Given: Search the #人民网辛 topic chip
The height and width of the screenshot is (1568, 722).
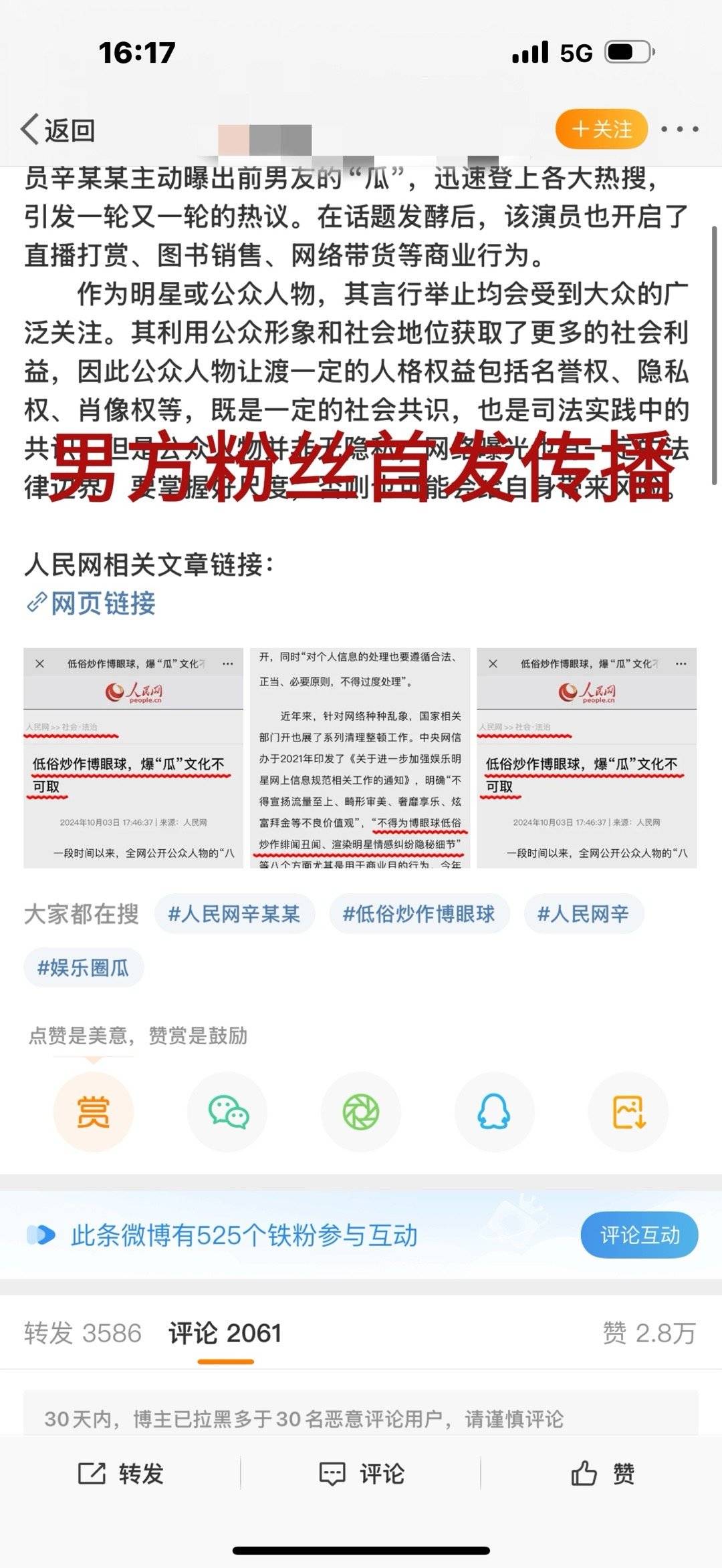Looking at the screenshot, I should (x=582, y=913).
